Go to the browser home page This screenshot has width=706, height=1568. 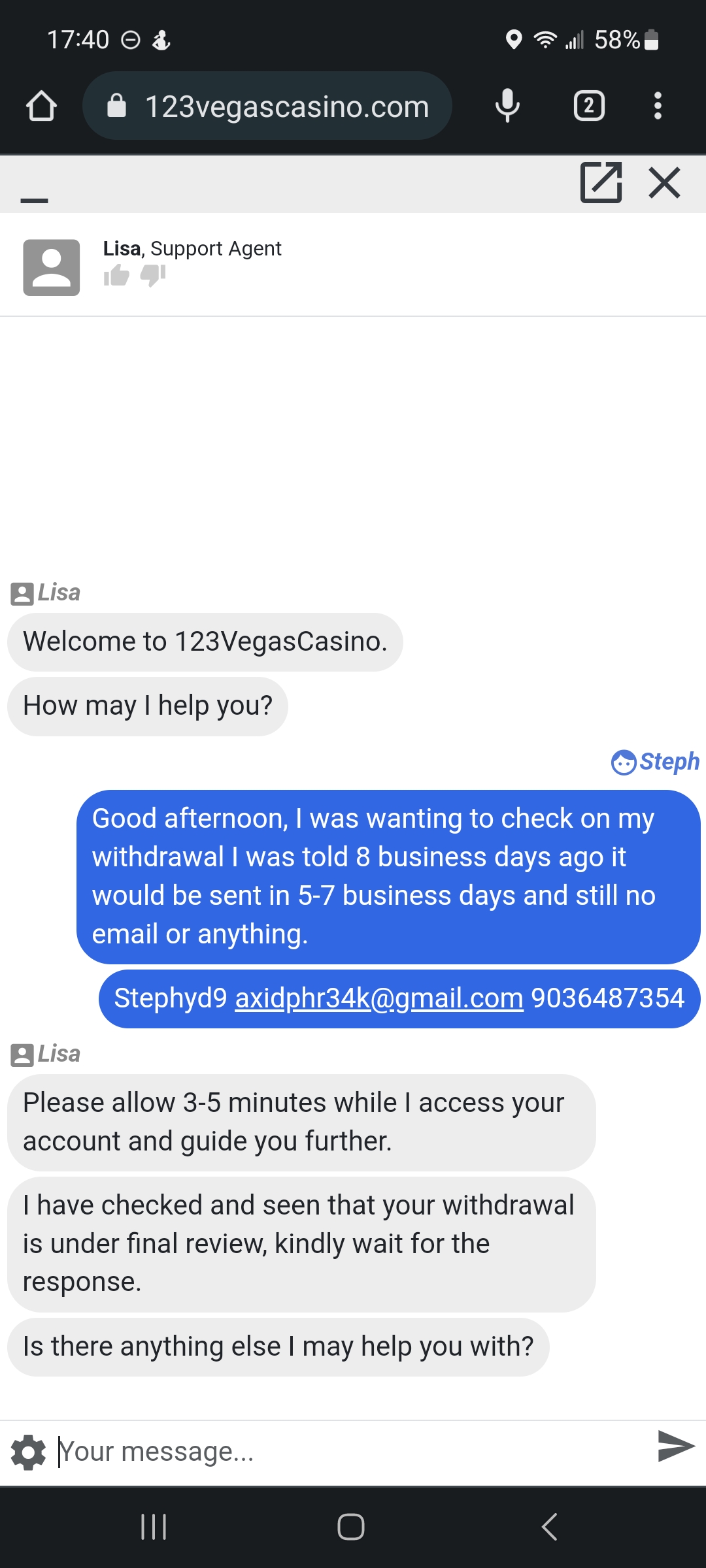coord(41,106)
